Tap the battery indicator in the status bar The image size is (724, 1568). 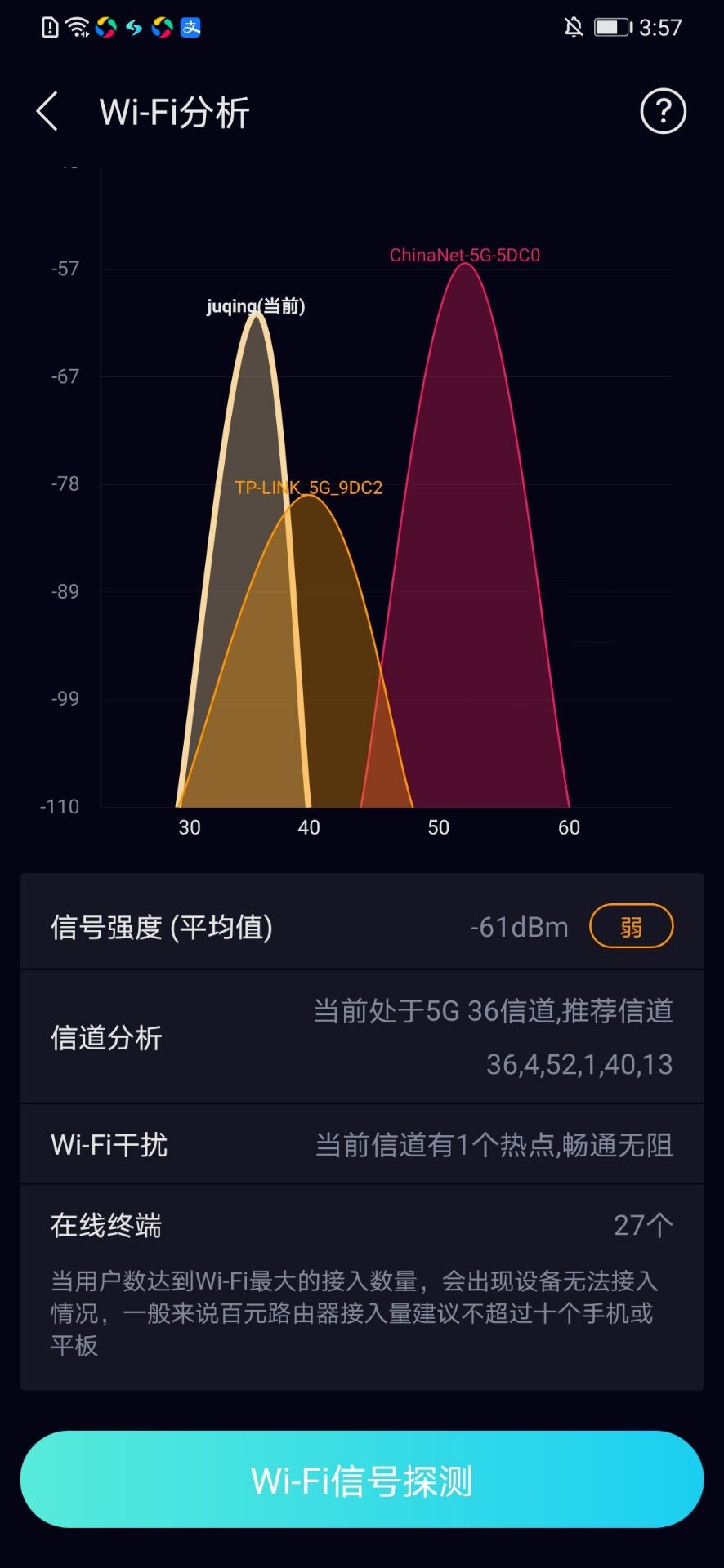[609, 26]
